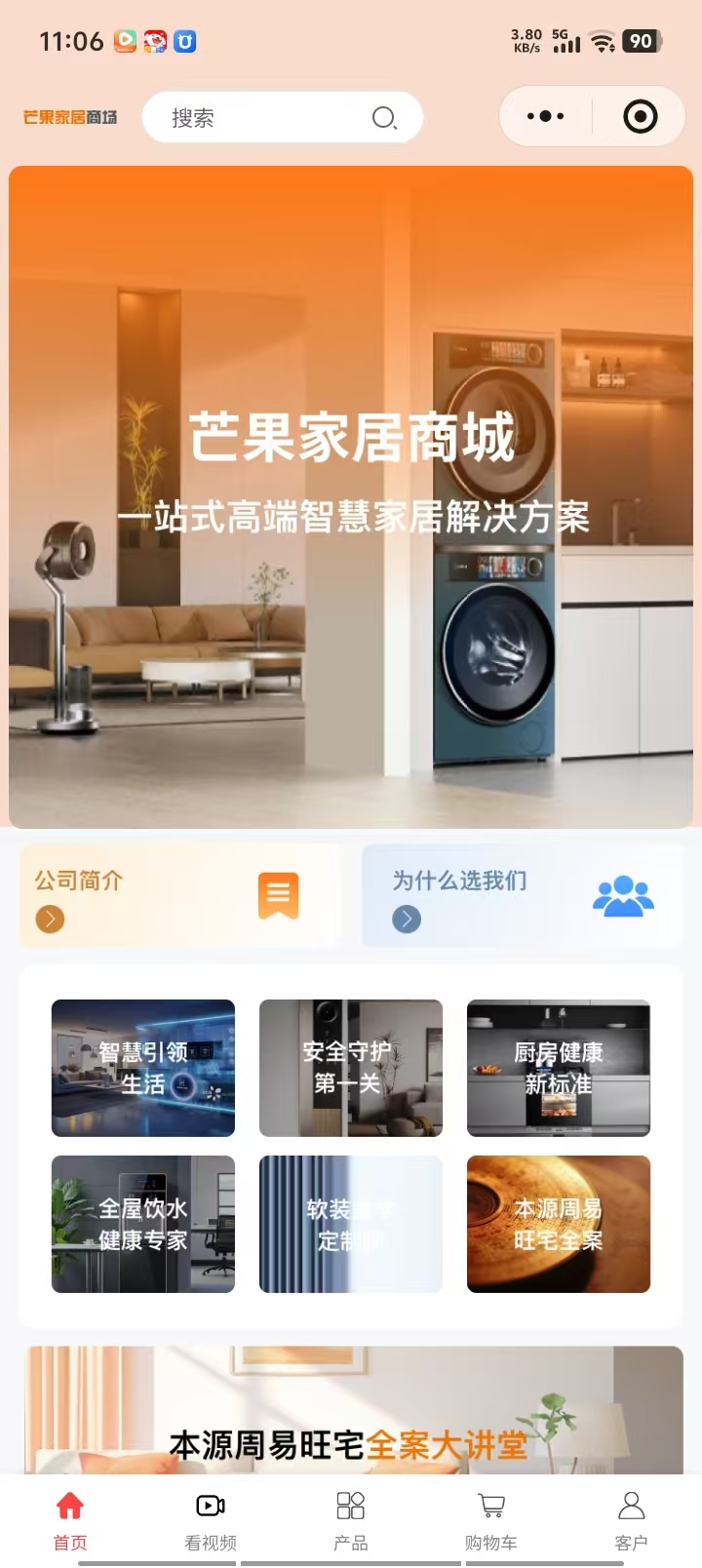702x1568 pixels.
Task: View the 本源周易旺宅全案 tile
Action: (559, 1224)
